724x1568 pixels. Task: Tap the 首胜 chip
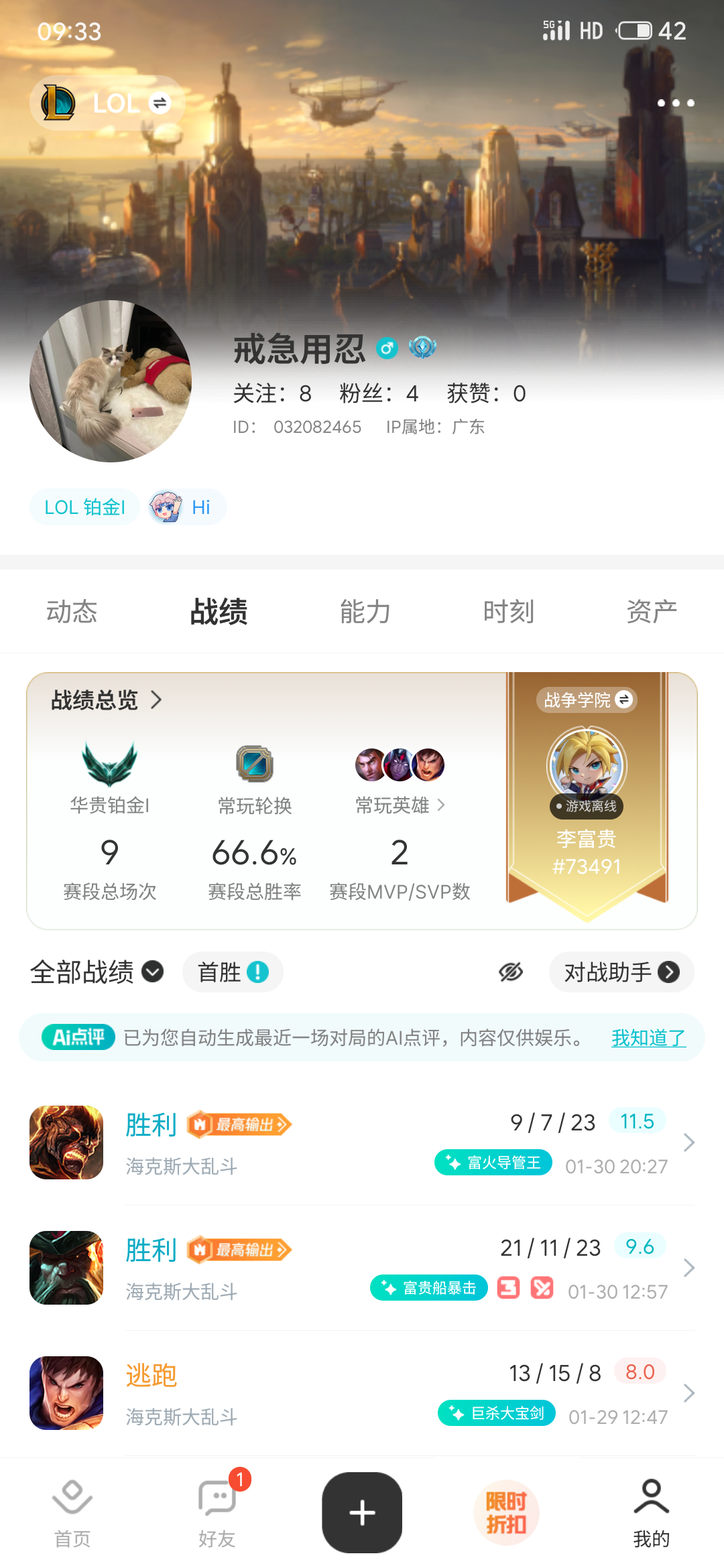point(232,972)
